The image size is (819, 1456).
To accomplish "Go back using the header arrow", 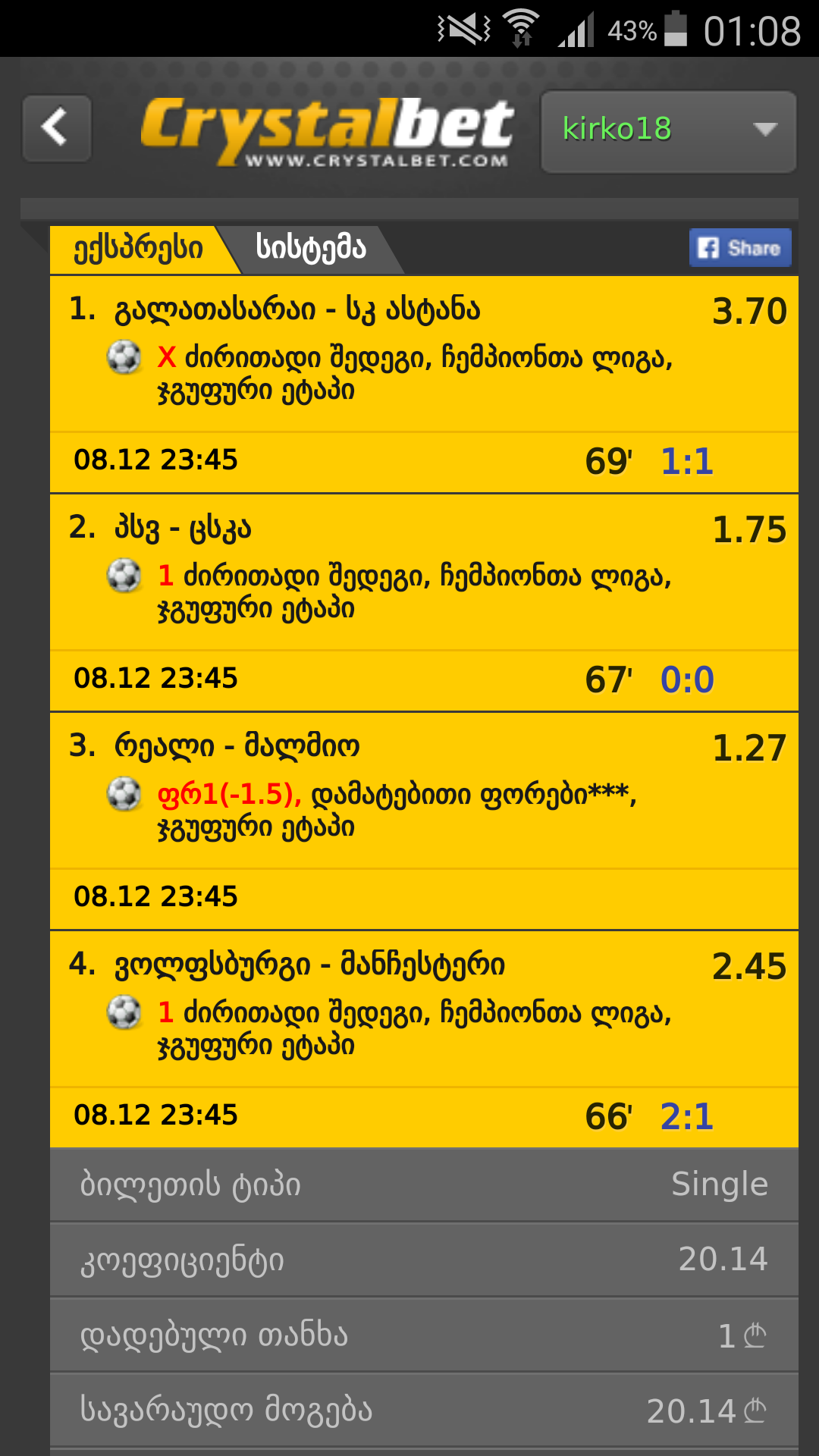I will (57, 128).
